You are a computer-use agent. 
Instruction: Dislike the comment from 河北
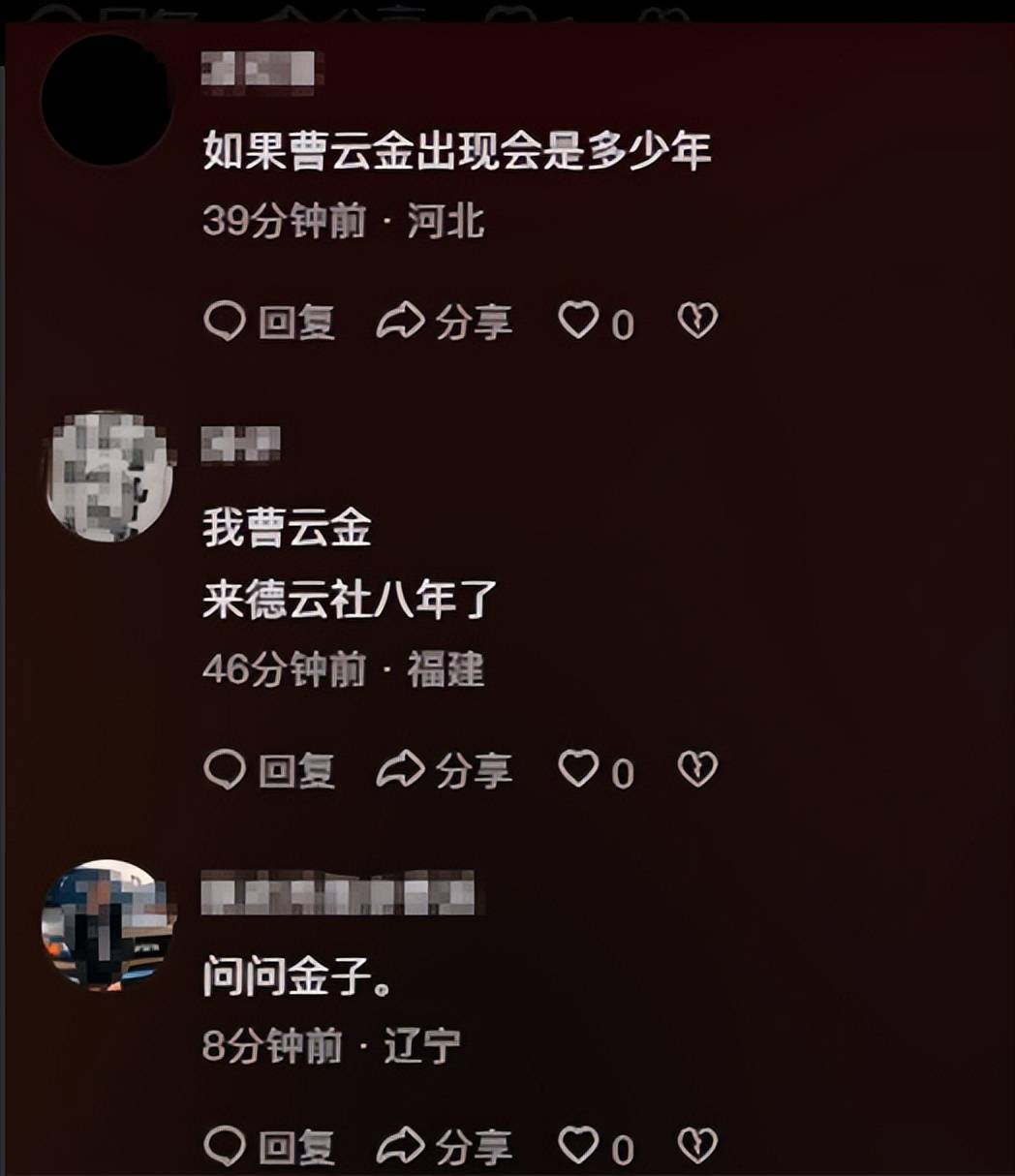click(x=697, y=321)
